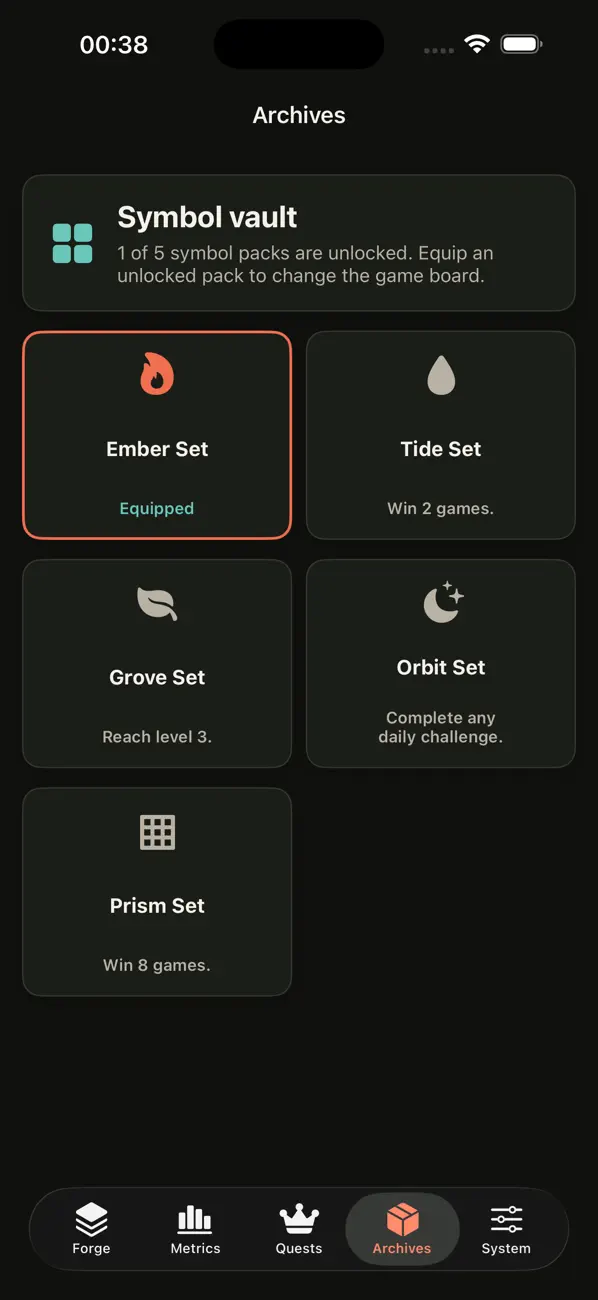Switch to the Forge tab

click(91, 1229)
